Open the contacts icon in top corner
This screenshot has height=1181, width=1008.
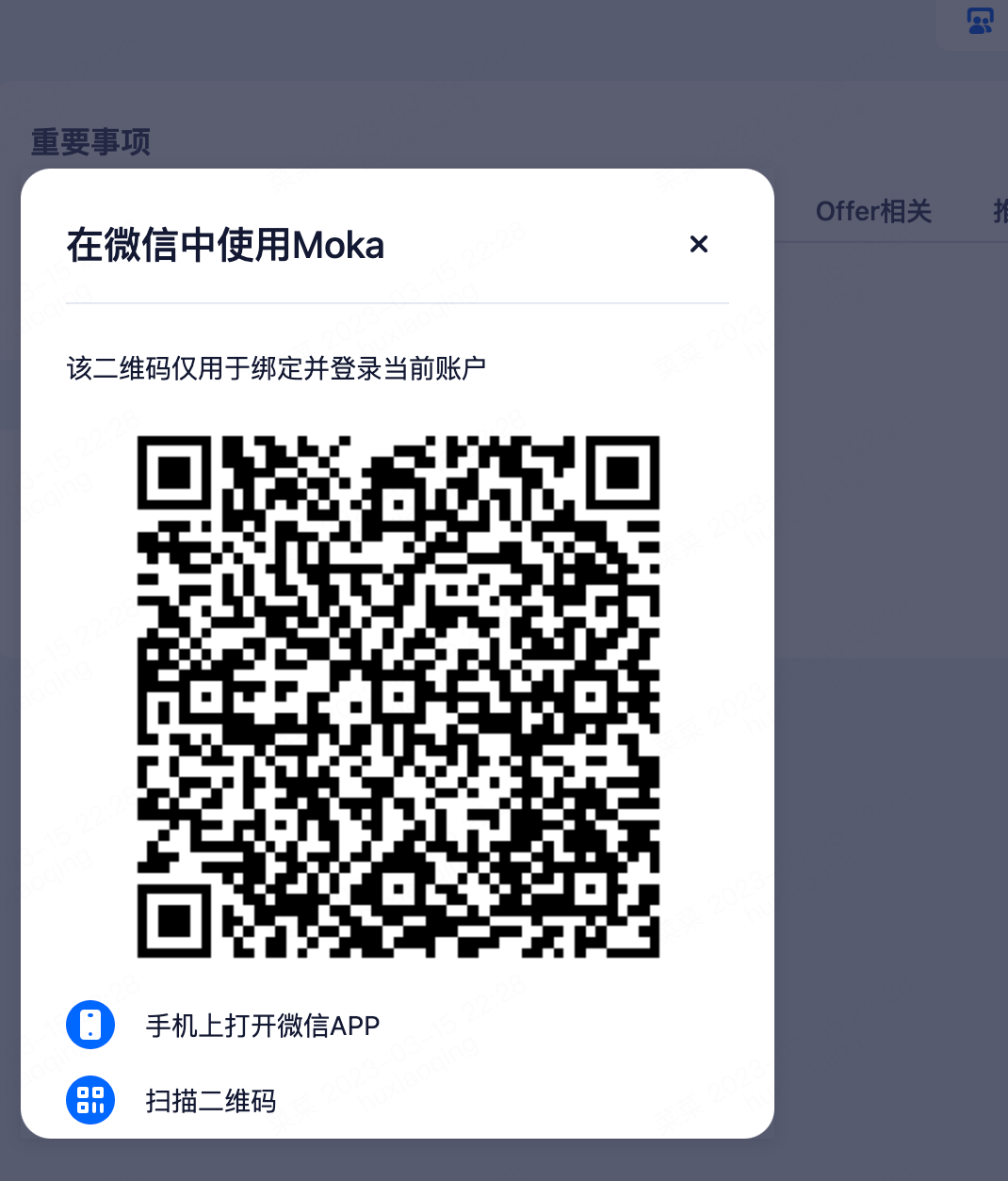pyautogui.click(x=980, y=21)
